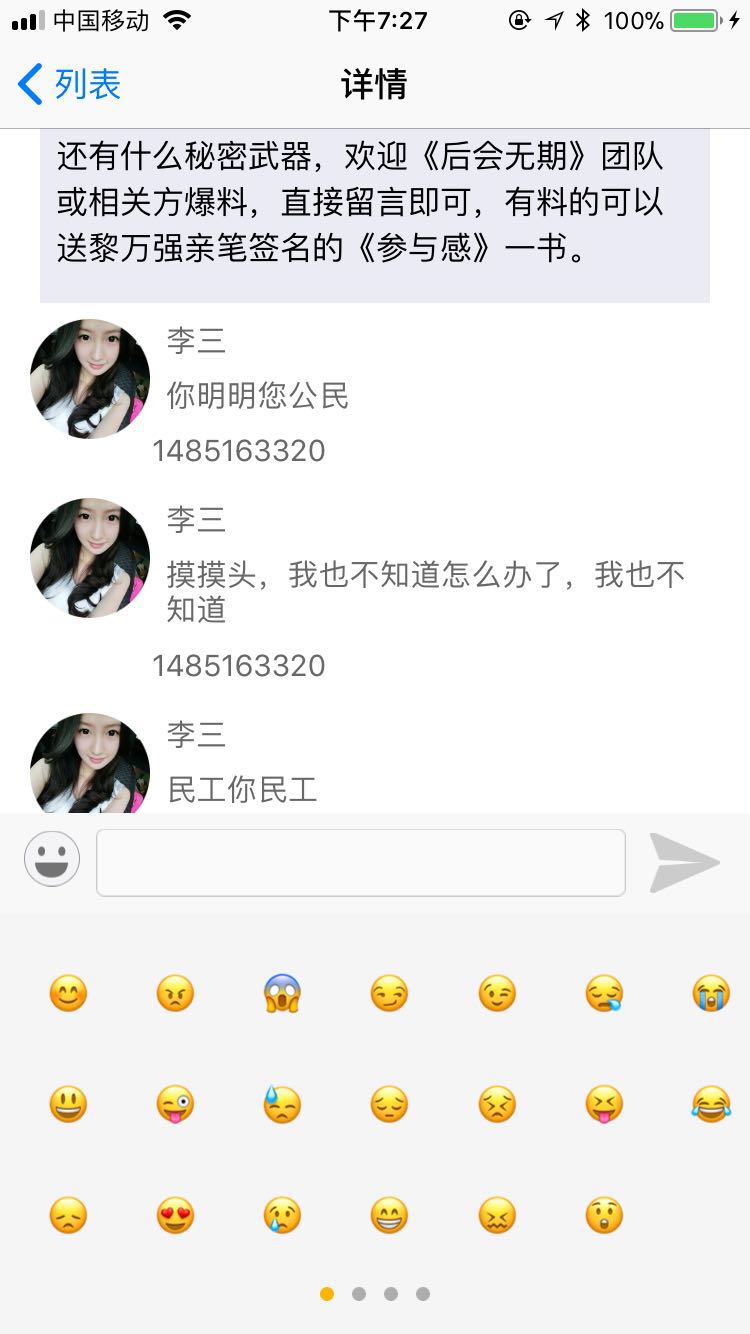Pick the winking tongue-out emoji
This screenshot has height=1334, width=750.
[x=175, y=1105]
